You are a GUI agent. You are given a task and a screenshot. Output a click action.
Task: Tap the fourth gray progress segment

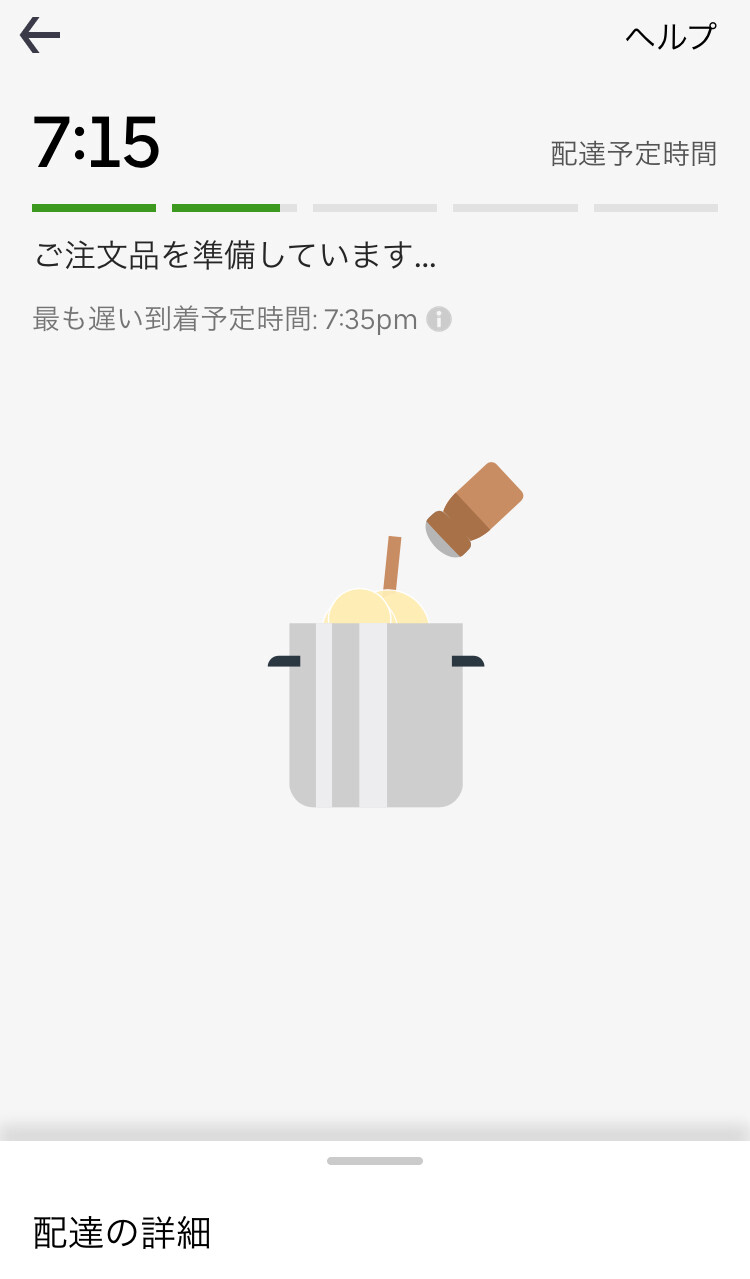click(x=515, y=207)
